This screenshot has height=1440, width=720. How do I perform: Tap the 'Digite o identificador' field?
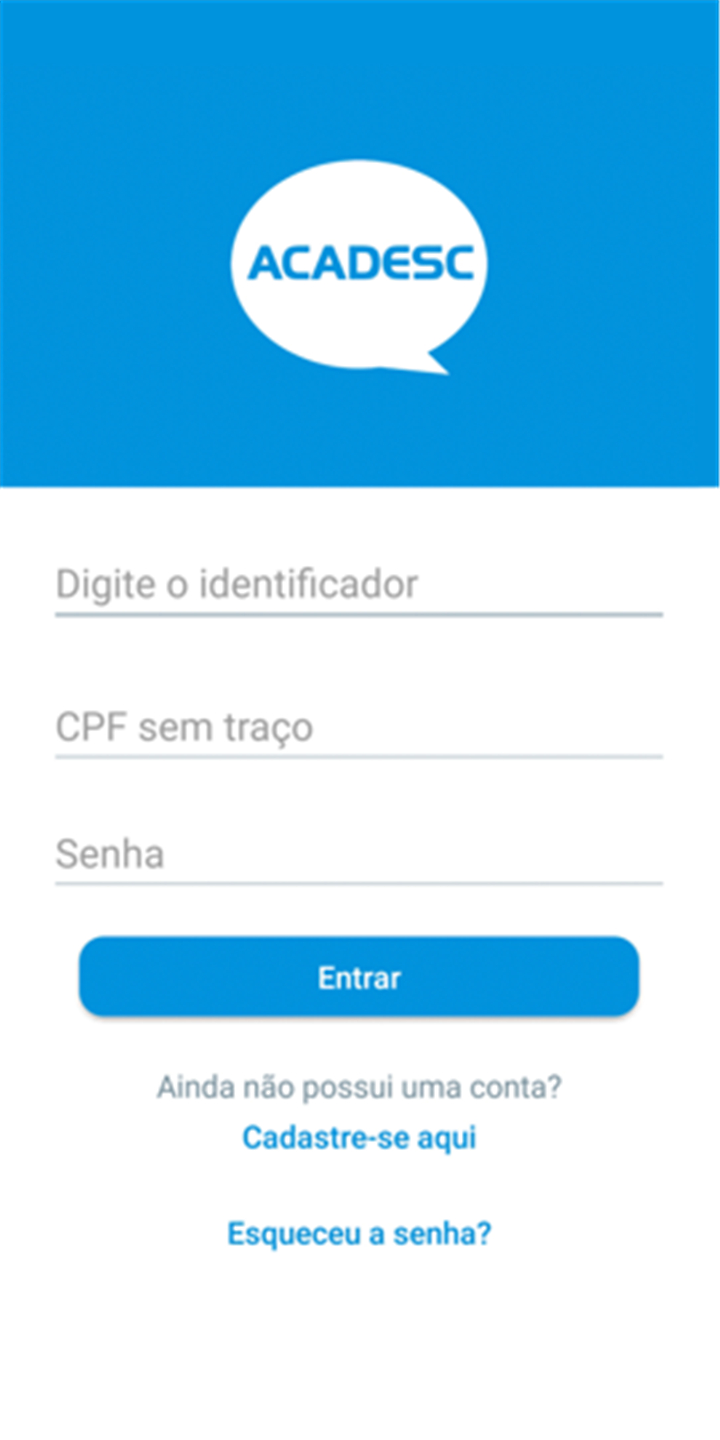coord(359,584)
